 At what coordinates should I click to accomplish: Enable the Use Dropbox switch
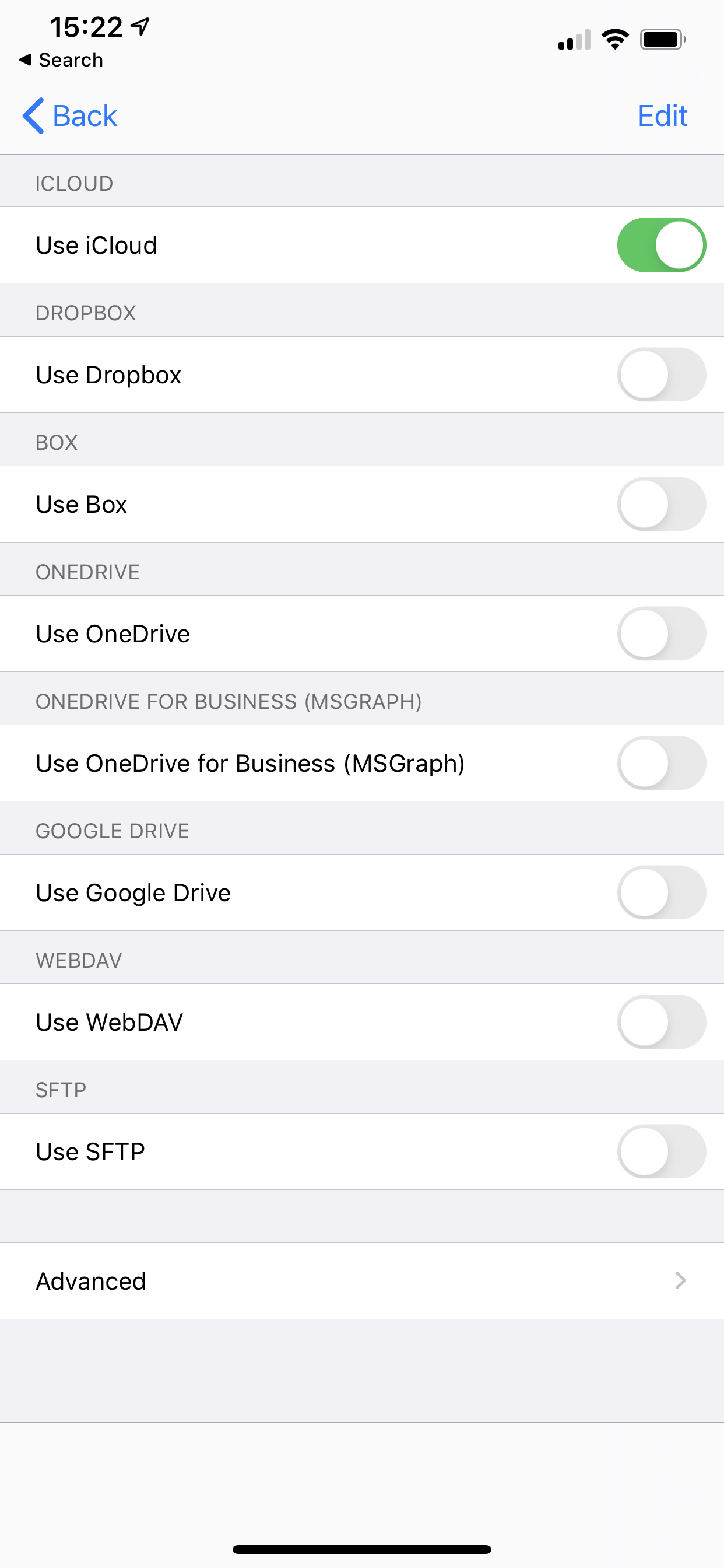tap(661, 375)
